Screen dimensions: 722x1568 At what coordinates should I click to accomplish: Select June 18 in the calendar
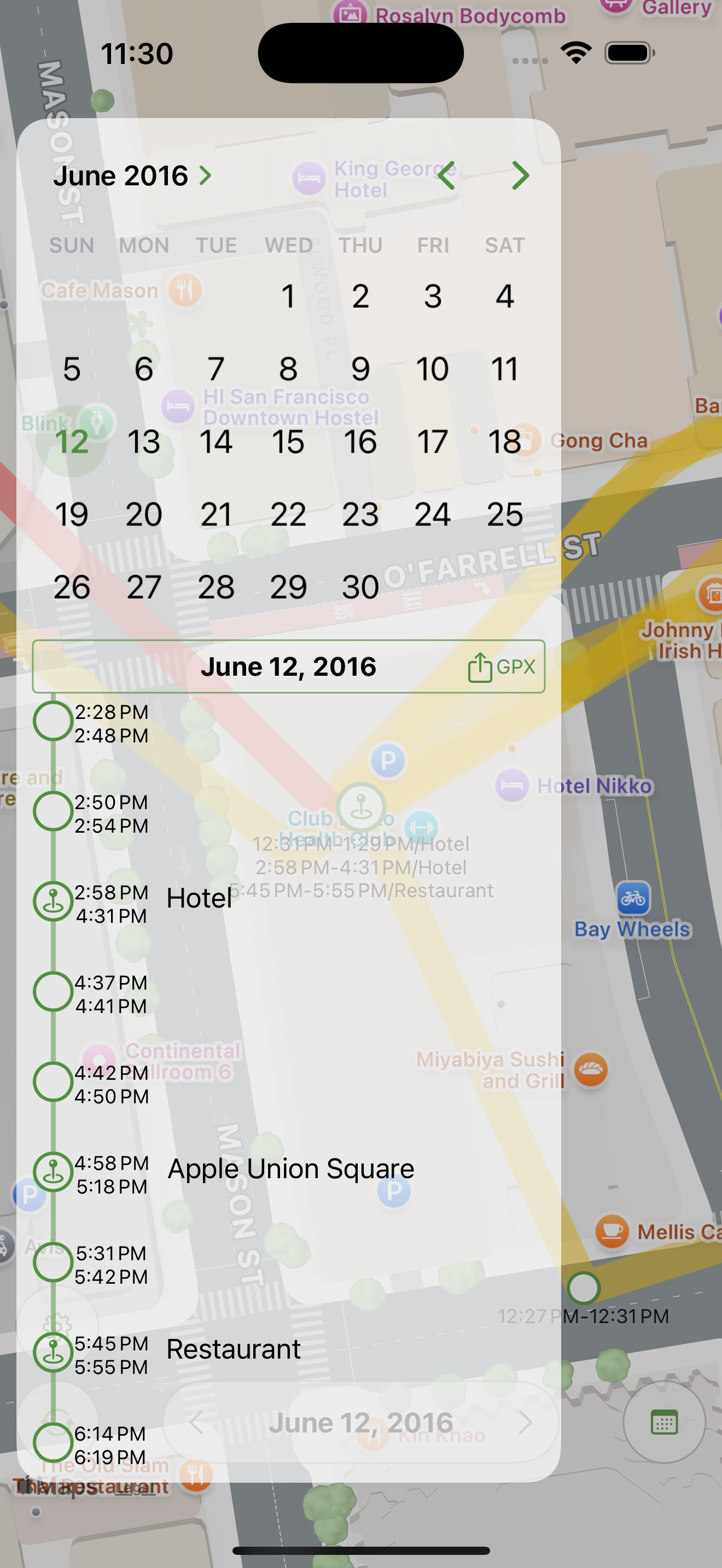point(504,441)
